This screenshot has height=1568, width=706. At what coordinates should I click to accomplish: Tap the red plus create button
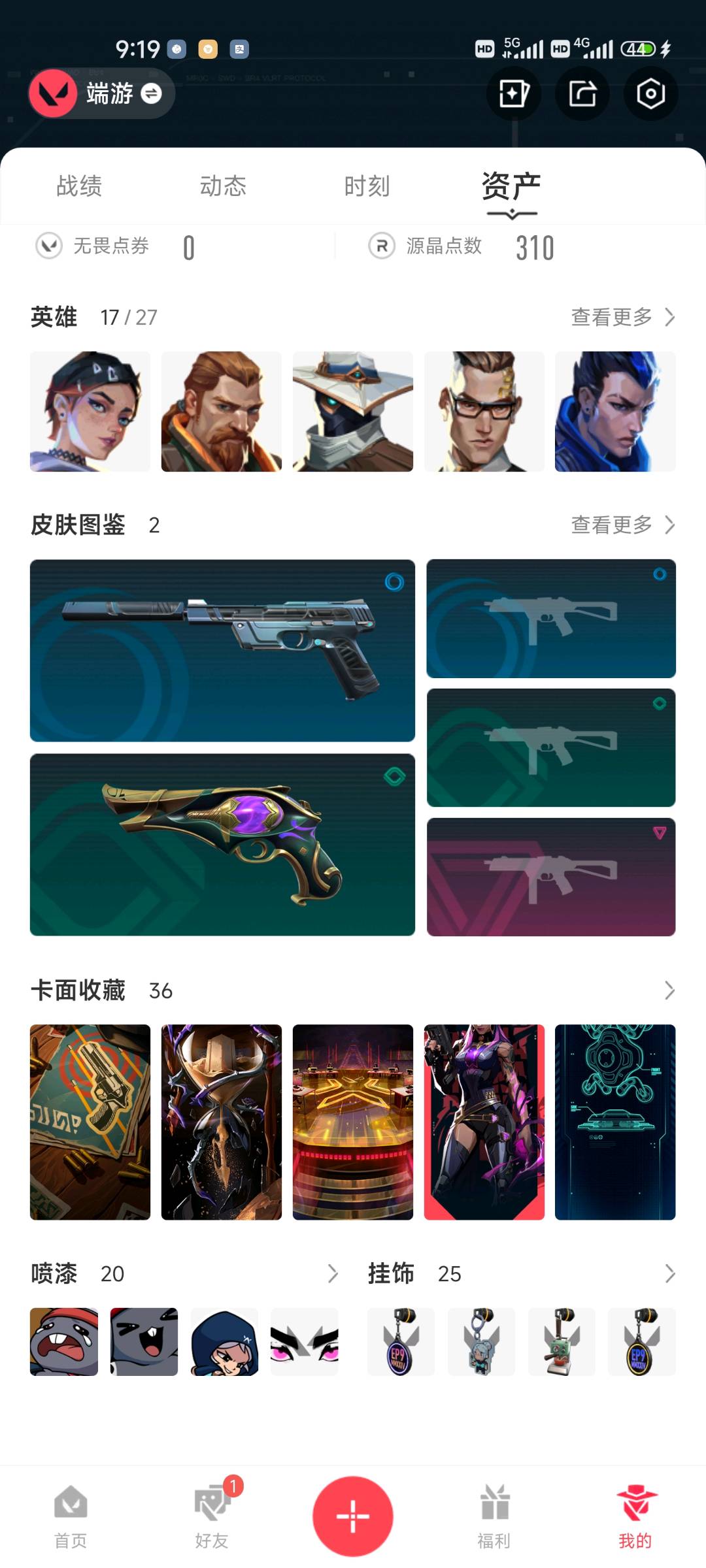(353, 1516)
